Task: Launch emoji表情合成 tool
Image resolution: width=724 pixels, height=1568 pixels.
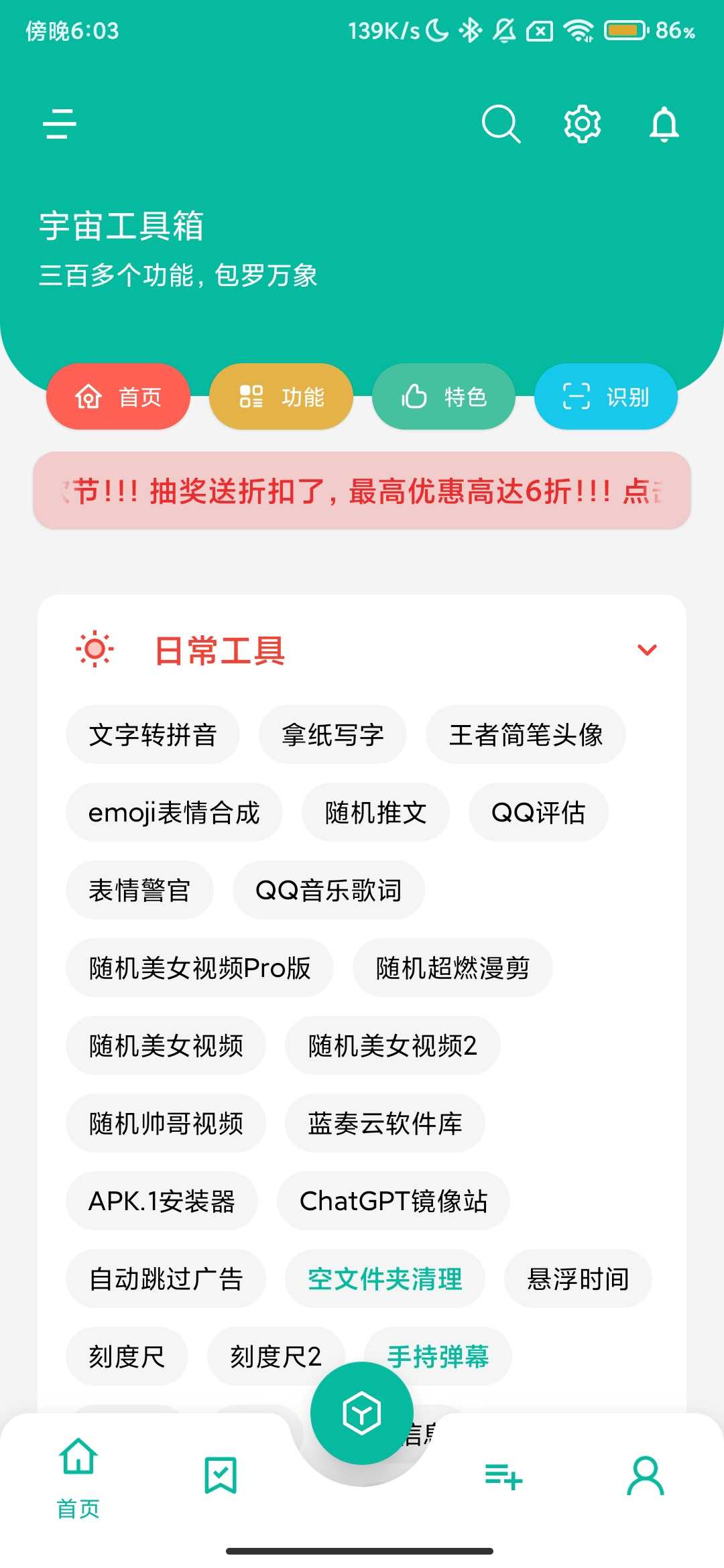Action: pyautogui.click(x=174, y=812)
